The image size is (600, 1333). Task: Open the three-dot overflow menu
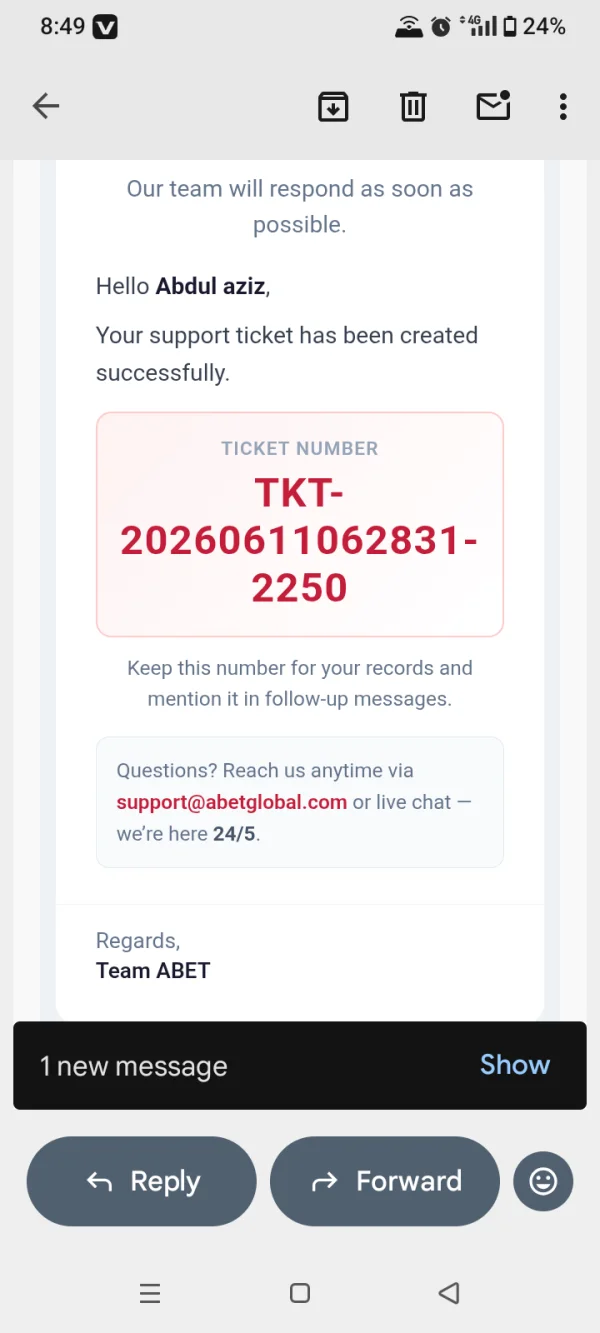563,106
